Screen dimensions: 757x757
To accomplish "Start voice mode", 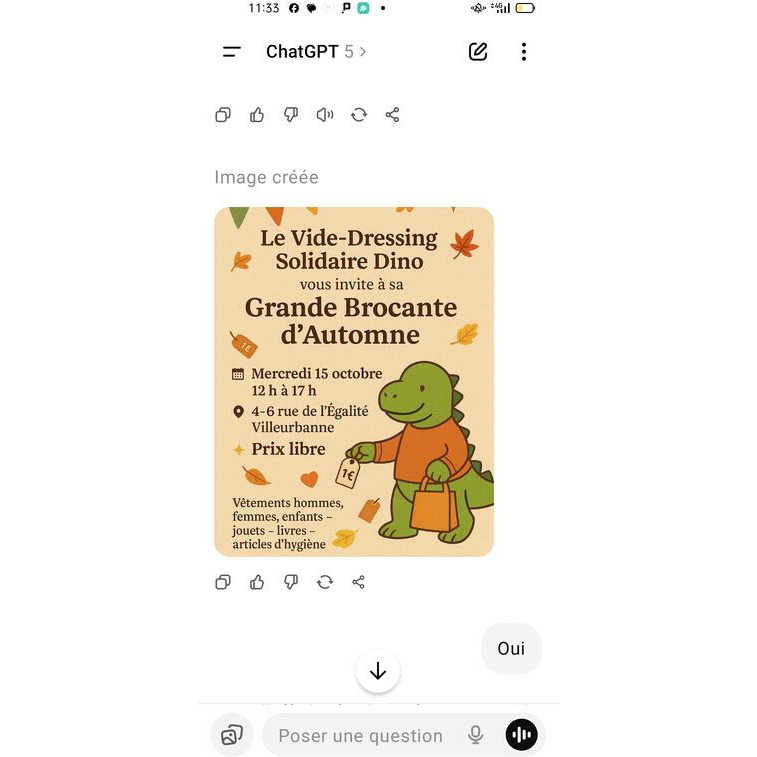I will point(522,736).
